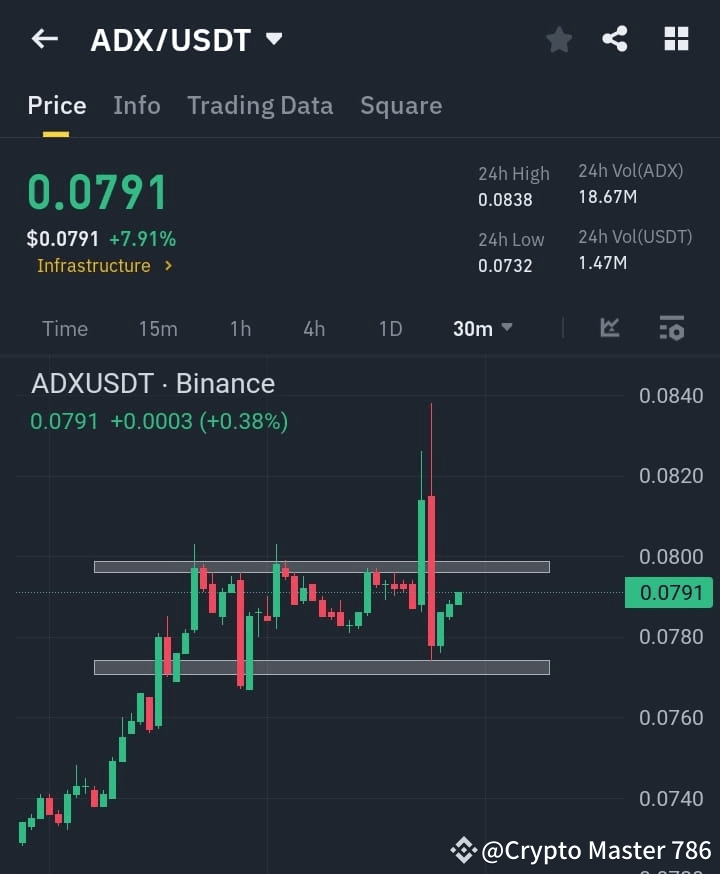The width and height of the screenshot is (720, 874).
Task: Open the technical indicators icon
Action: click(x=670, y=328)
